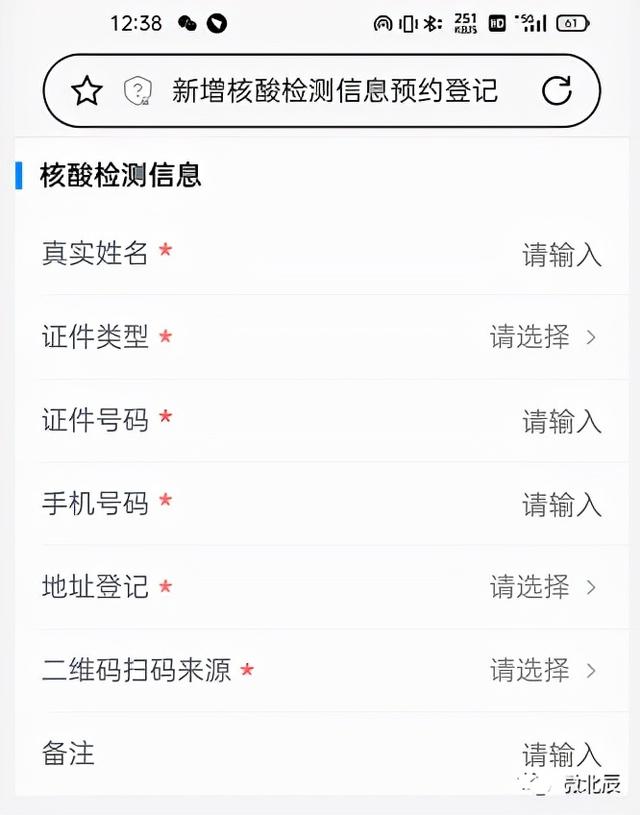The height and width of the screenshot is (815, 640).
Task: Select an option for 二维码扫码来源
Action: [x=541, y=669]
